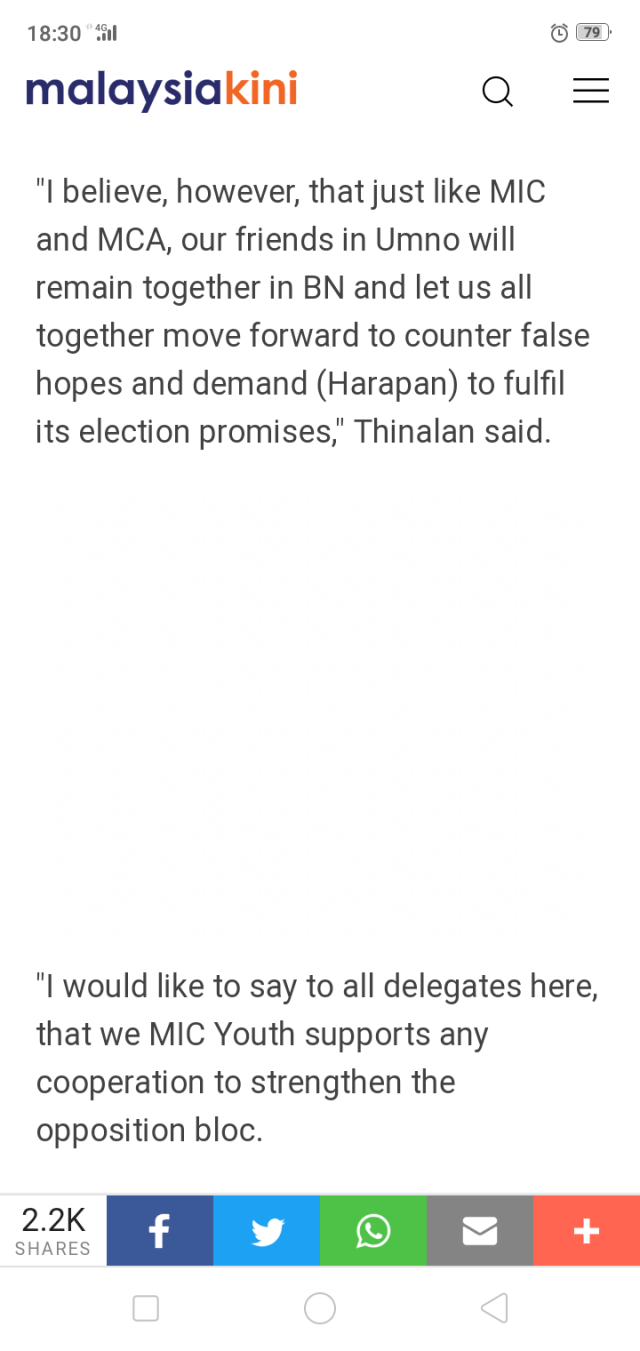Tap the system home button
This screenshot has height=1351, width=640.
pos(320,1308)
